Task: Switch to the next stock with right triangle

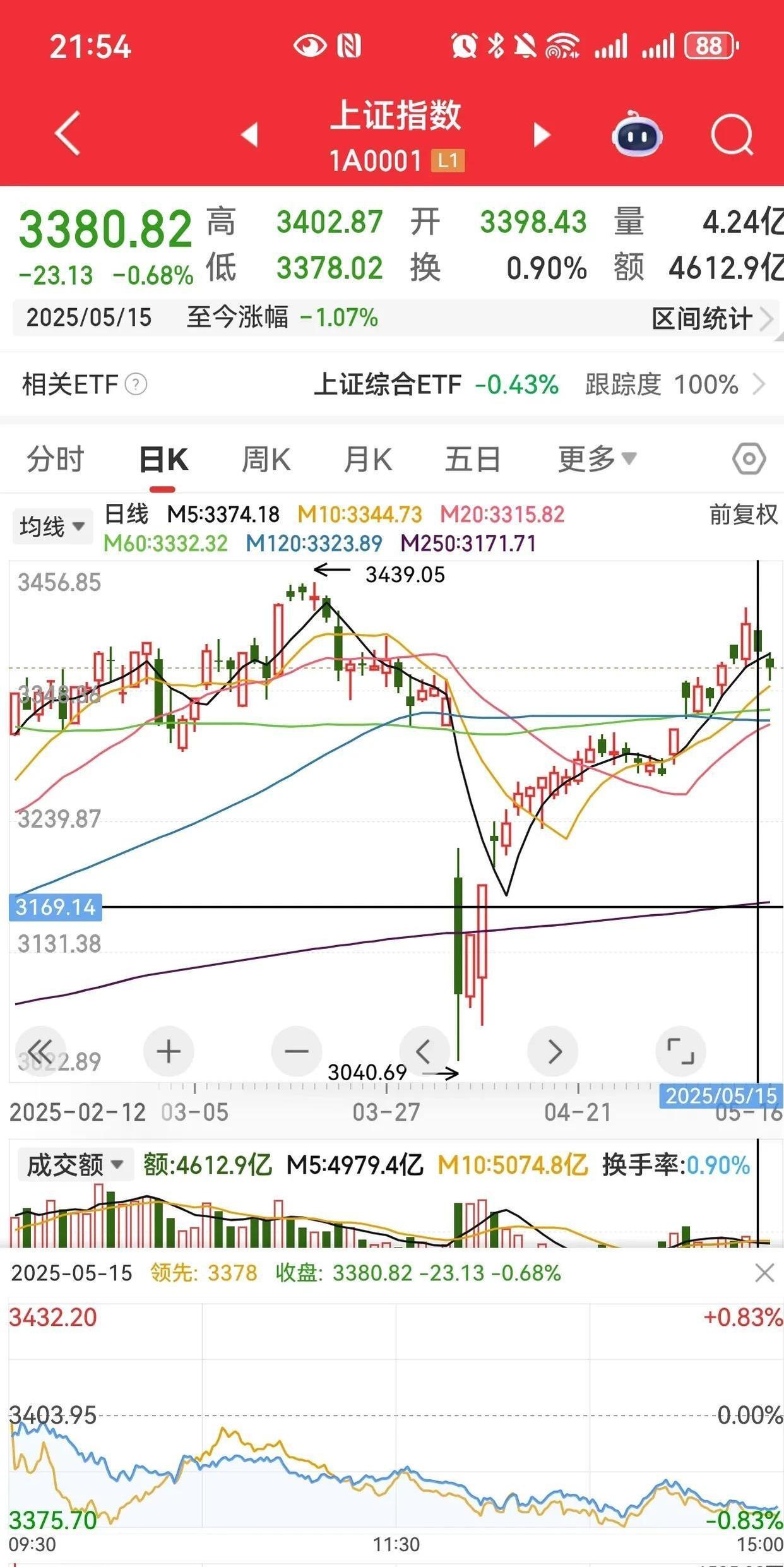Action: [542, 134]
